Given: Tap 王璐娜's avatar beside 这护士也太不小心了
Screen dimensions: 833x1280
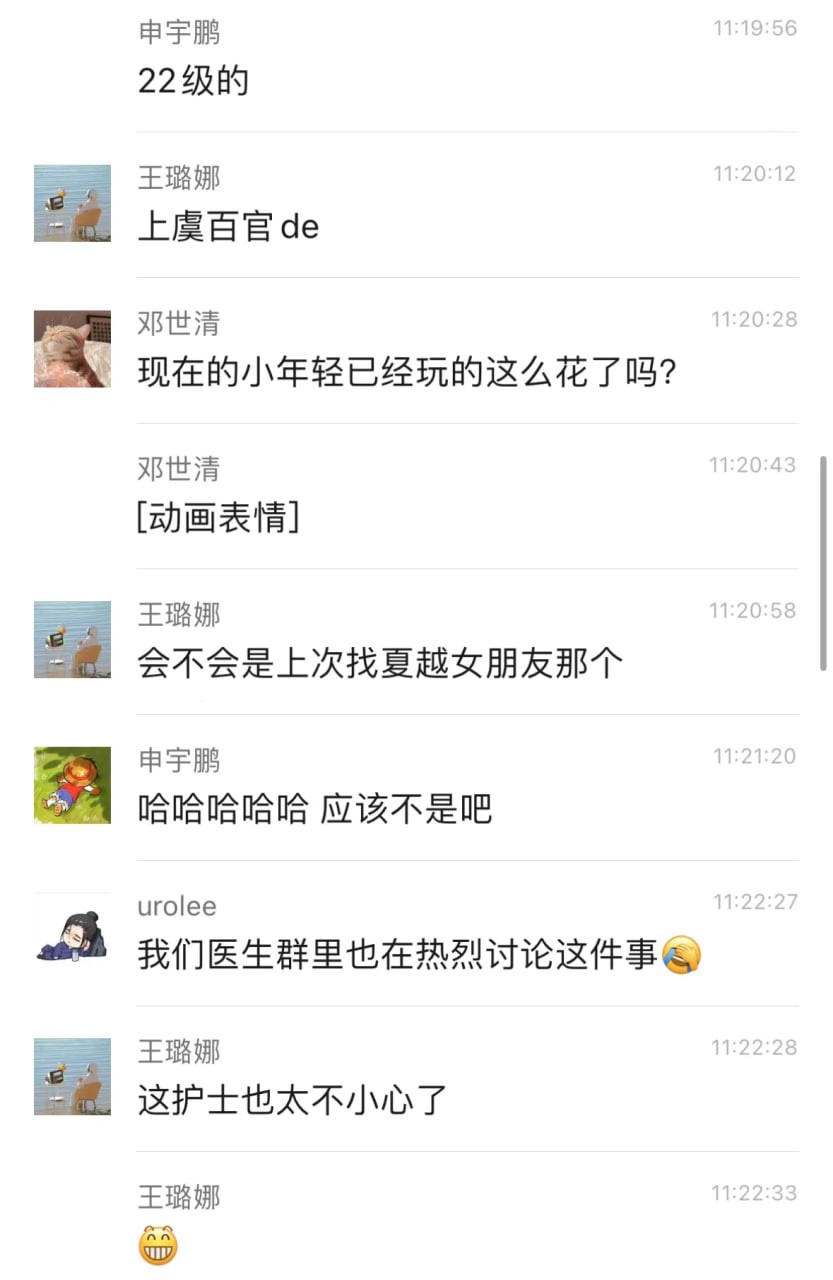Looking at the screenshot, I should pos(72,1077).
